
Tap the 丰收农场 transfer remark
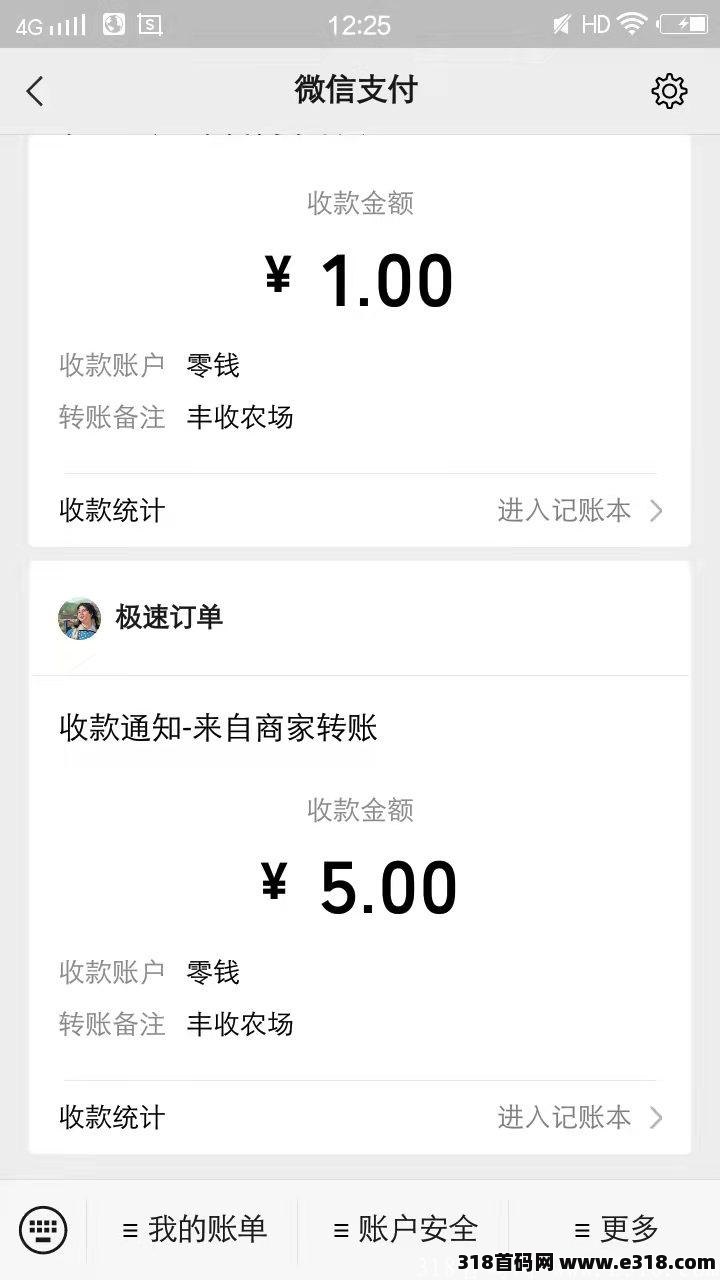(240, 1024)
